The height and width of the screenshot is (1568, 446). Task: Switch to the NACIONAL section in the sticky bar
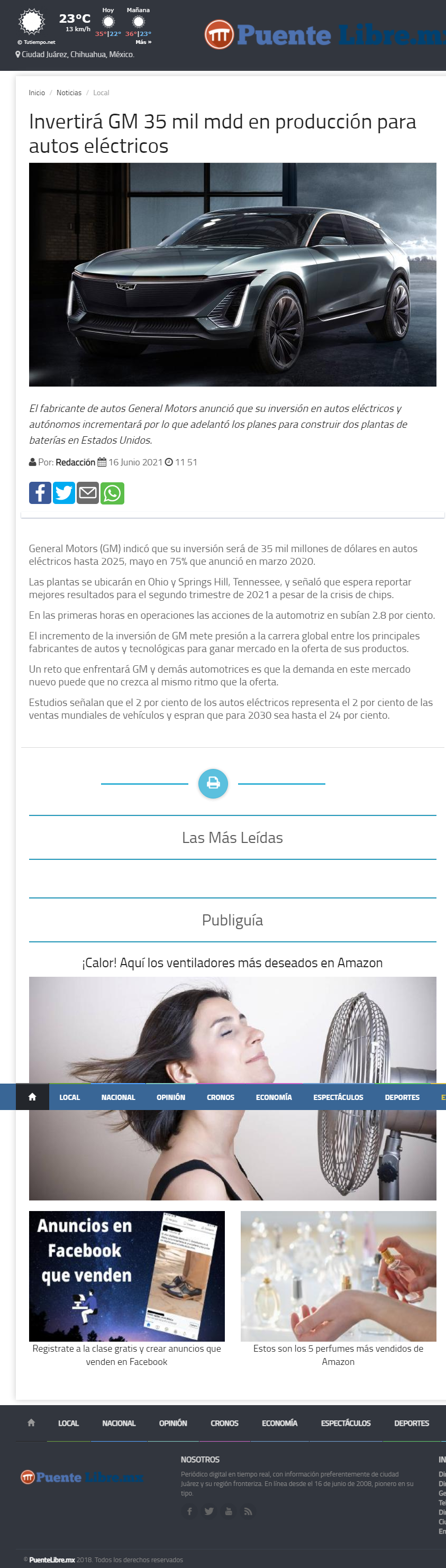pos(118,1097)
